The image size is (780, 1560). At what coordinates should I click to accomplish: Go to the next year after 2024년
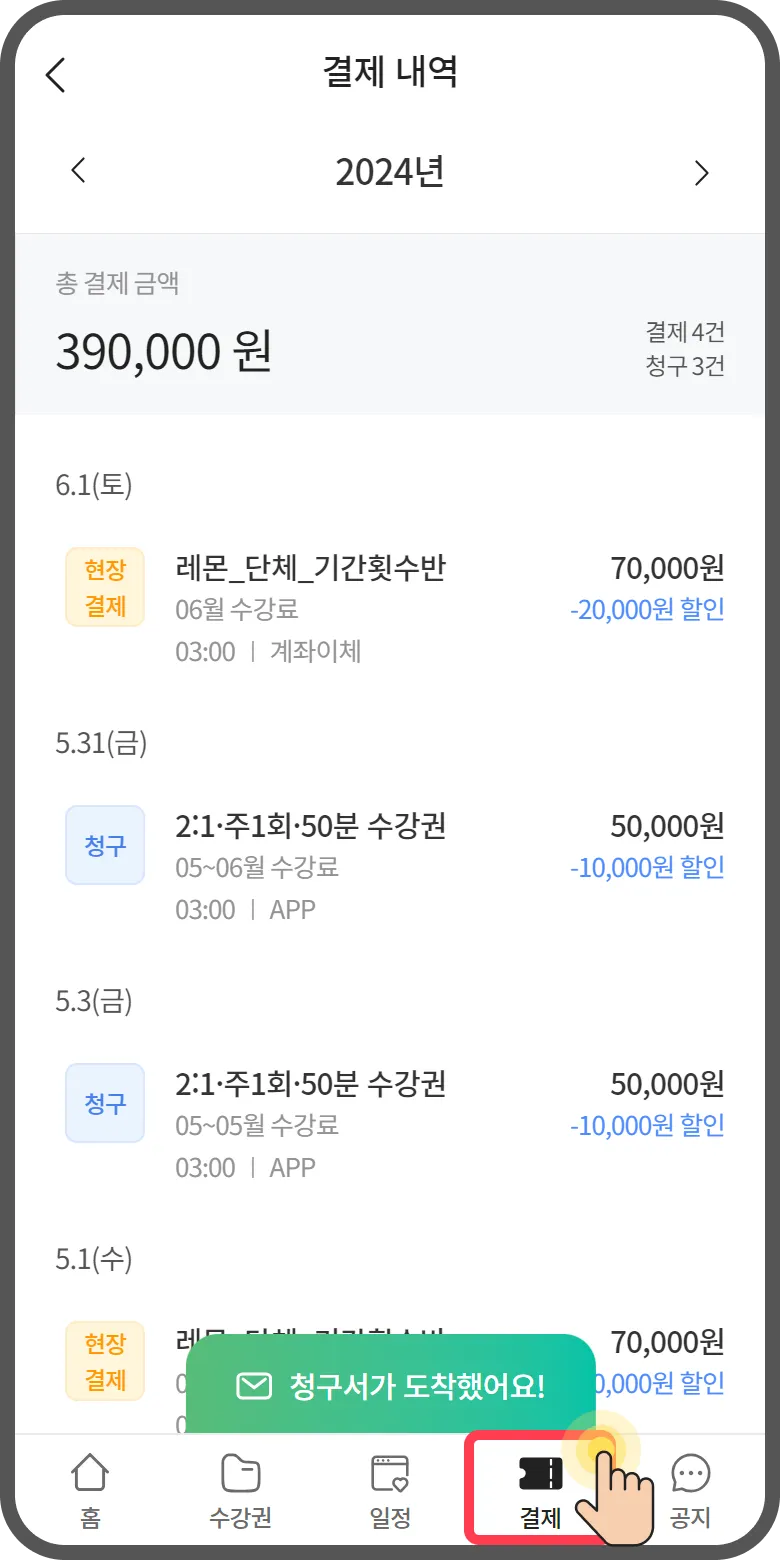pos(702,173)
